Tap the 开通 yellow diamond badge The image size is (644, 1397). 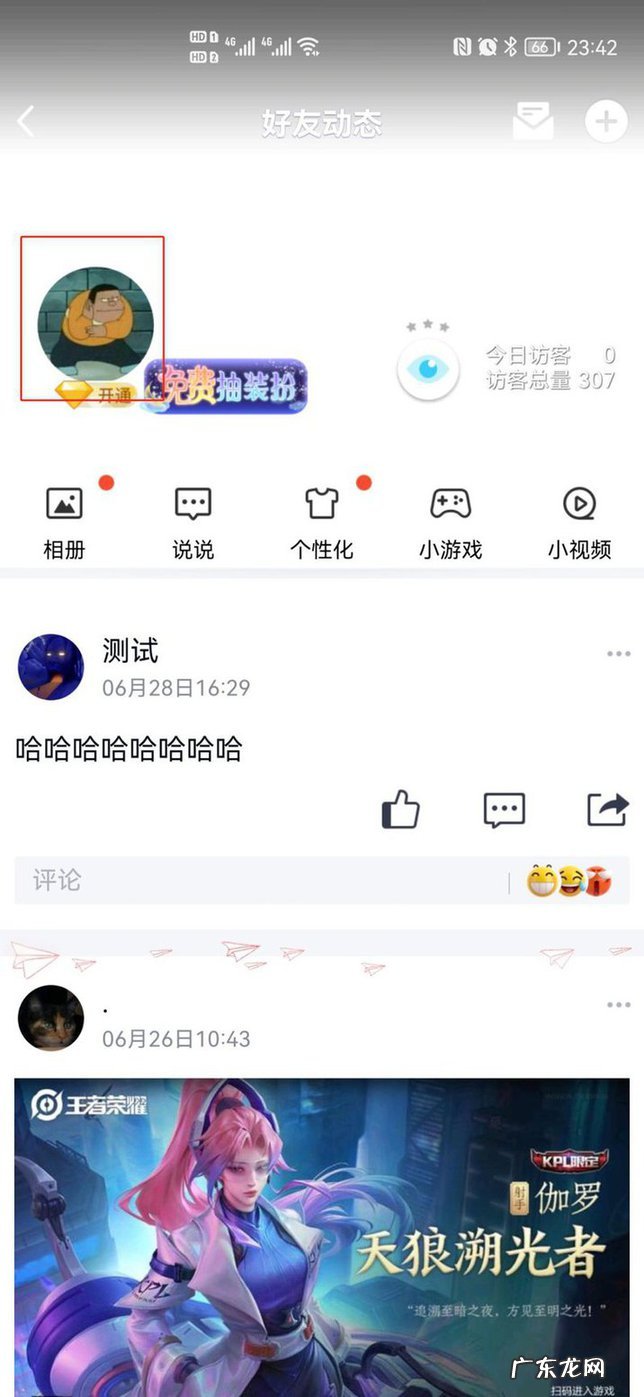pyautogui.click(x=96, y=395)
